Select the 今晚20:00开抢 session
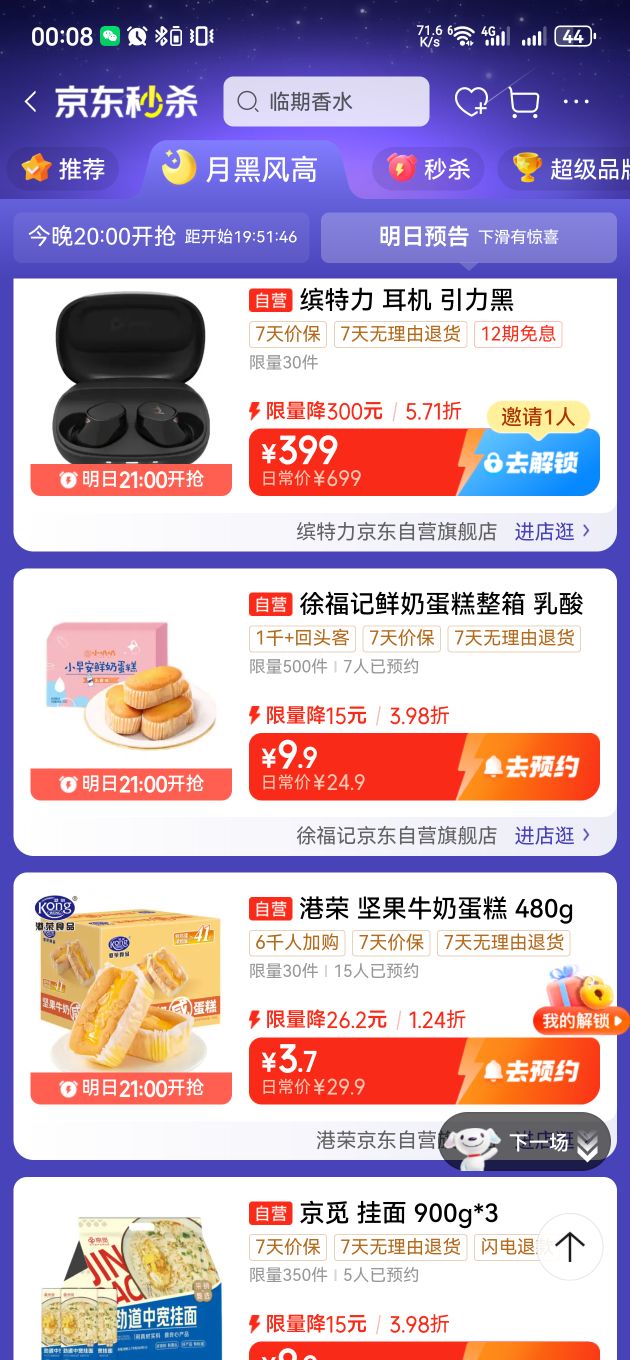The image size is (630, 1360). (x=162, y=237)
